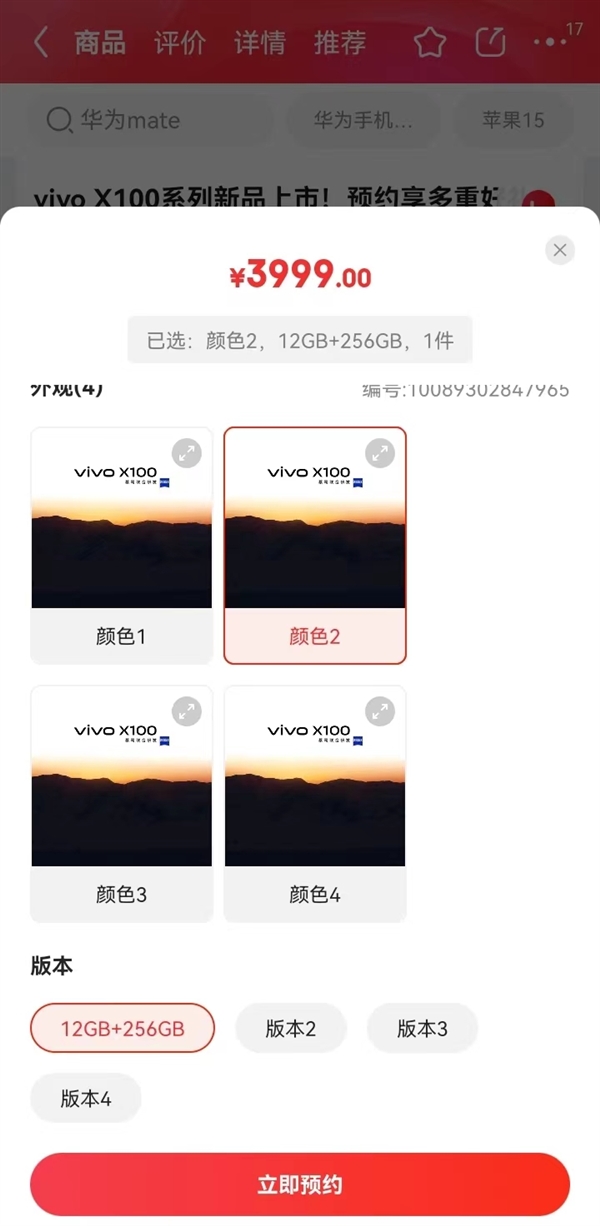Enlarge the 颜色4 image with expand icon

[379, 711]
